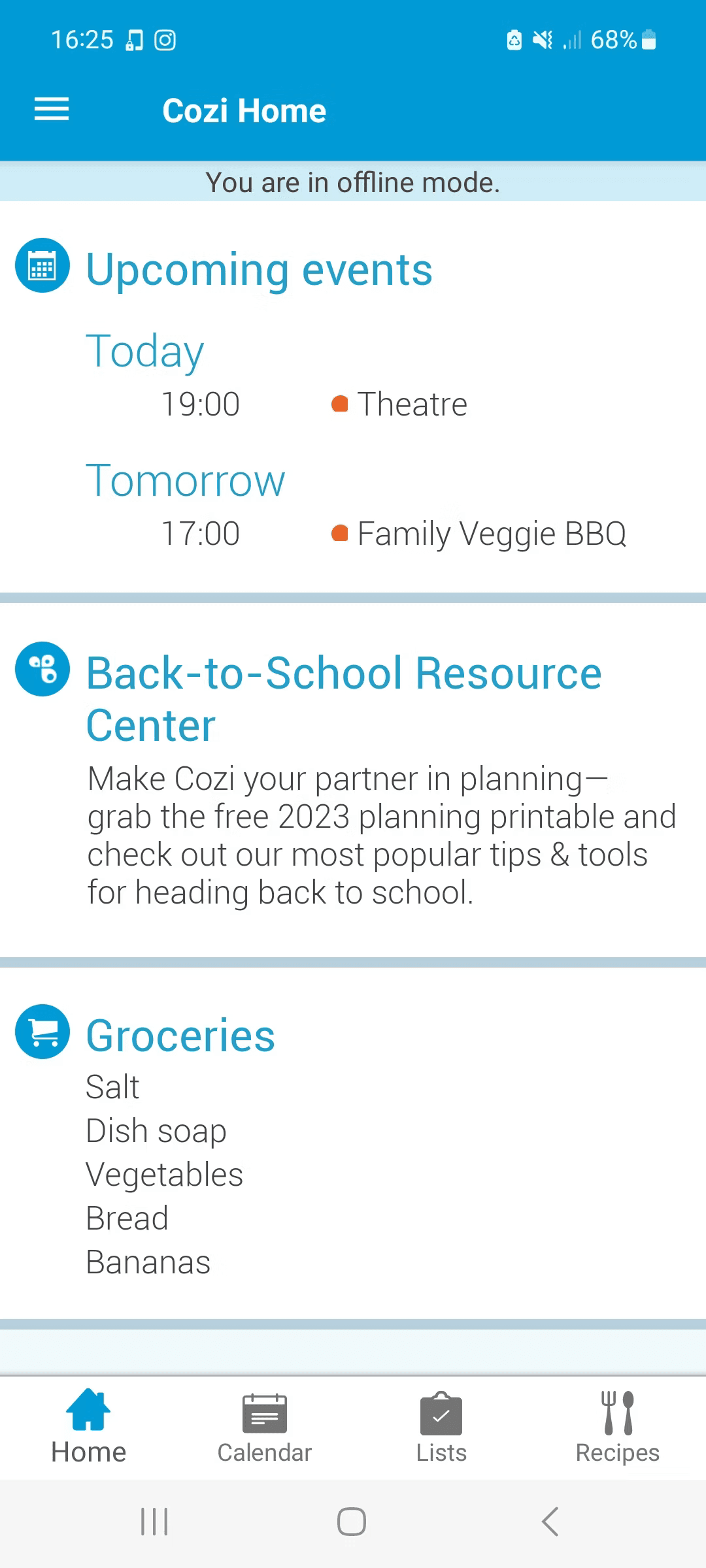Screen dimensions: 706x1568
Task: Switch to the Lists tab
Action: [441, 1428]
